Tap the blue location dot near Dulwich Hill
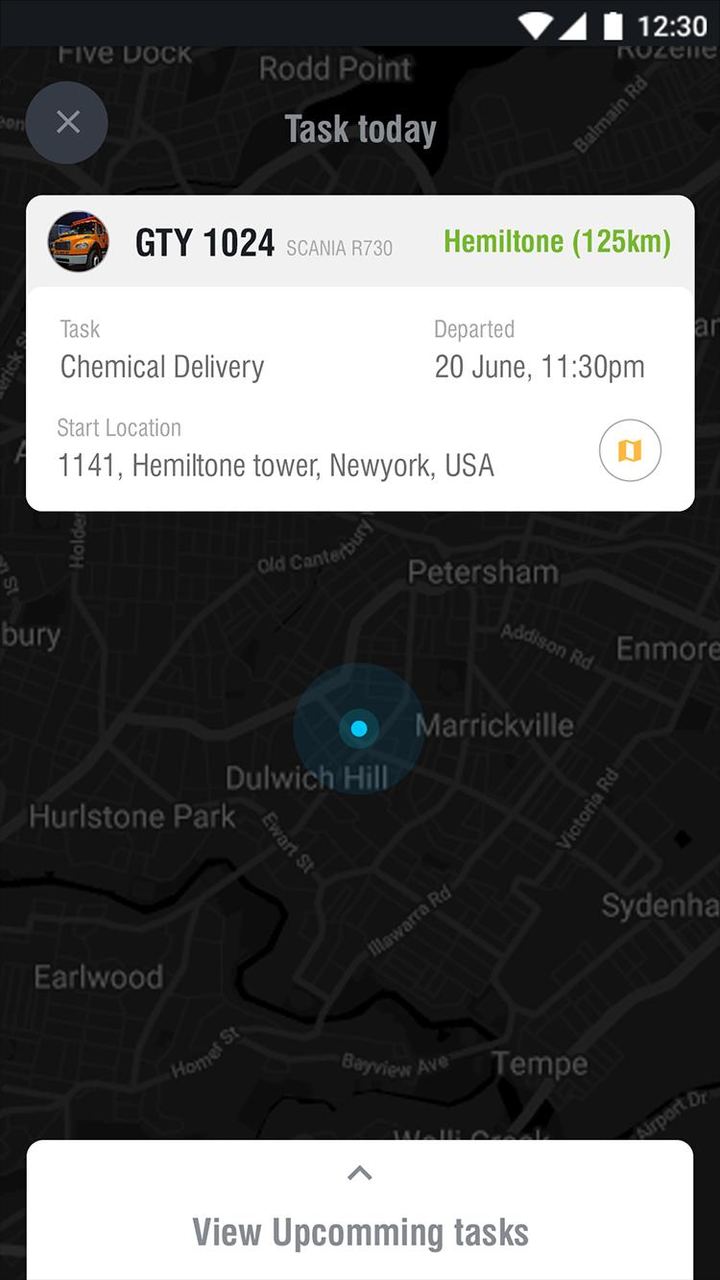The height and width of the screenshot is (1280, 720). pos(357,729)
